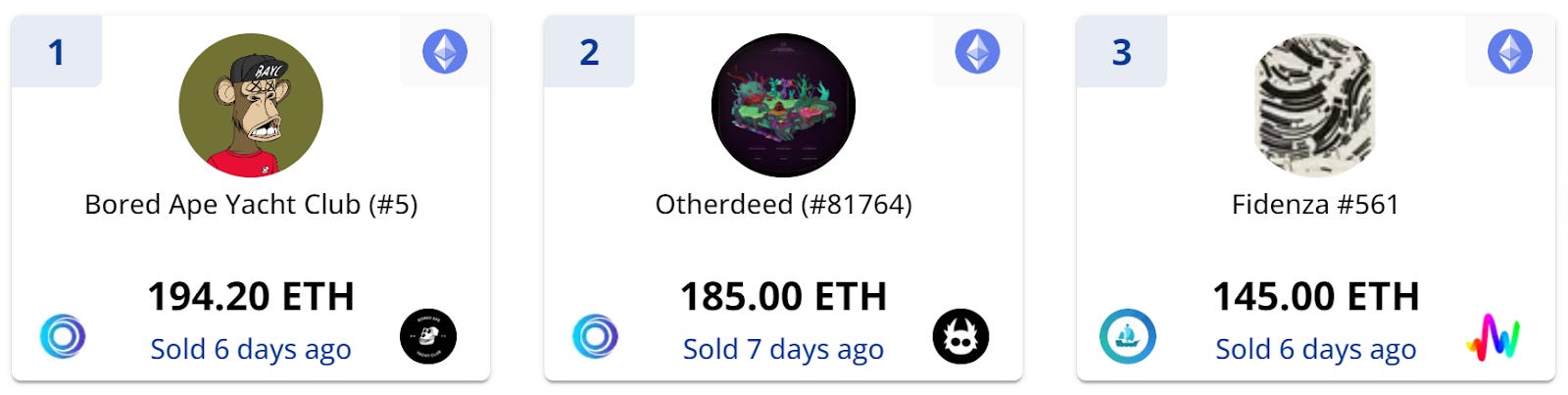Open the Otherdeed (#81764) card
Viewport: 1568px width, 395px height.
click(x=783, y=204)
